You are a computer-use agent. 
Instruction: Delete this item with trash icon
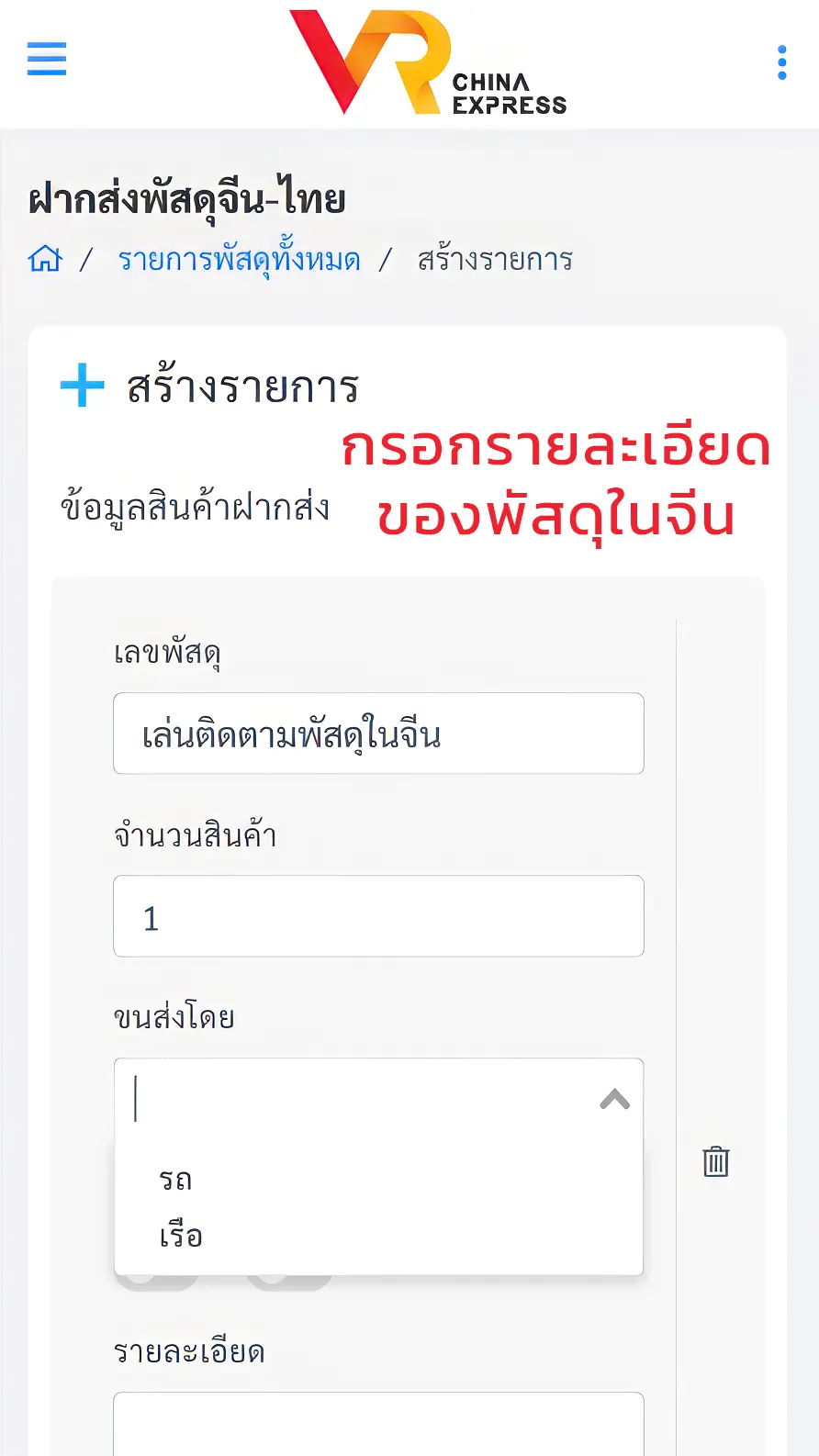point(716,1162)
